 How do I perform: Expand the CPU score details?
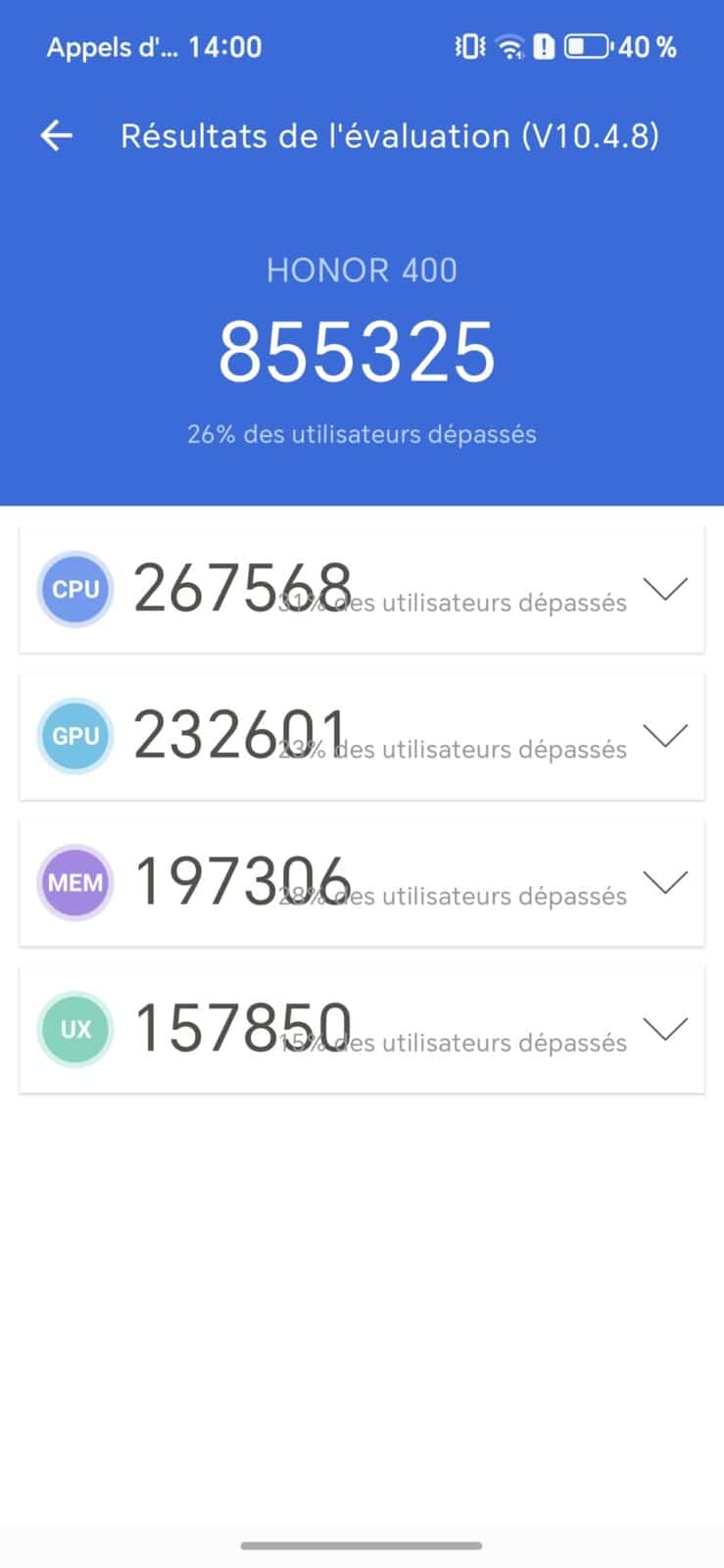coord(665,589)
